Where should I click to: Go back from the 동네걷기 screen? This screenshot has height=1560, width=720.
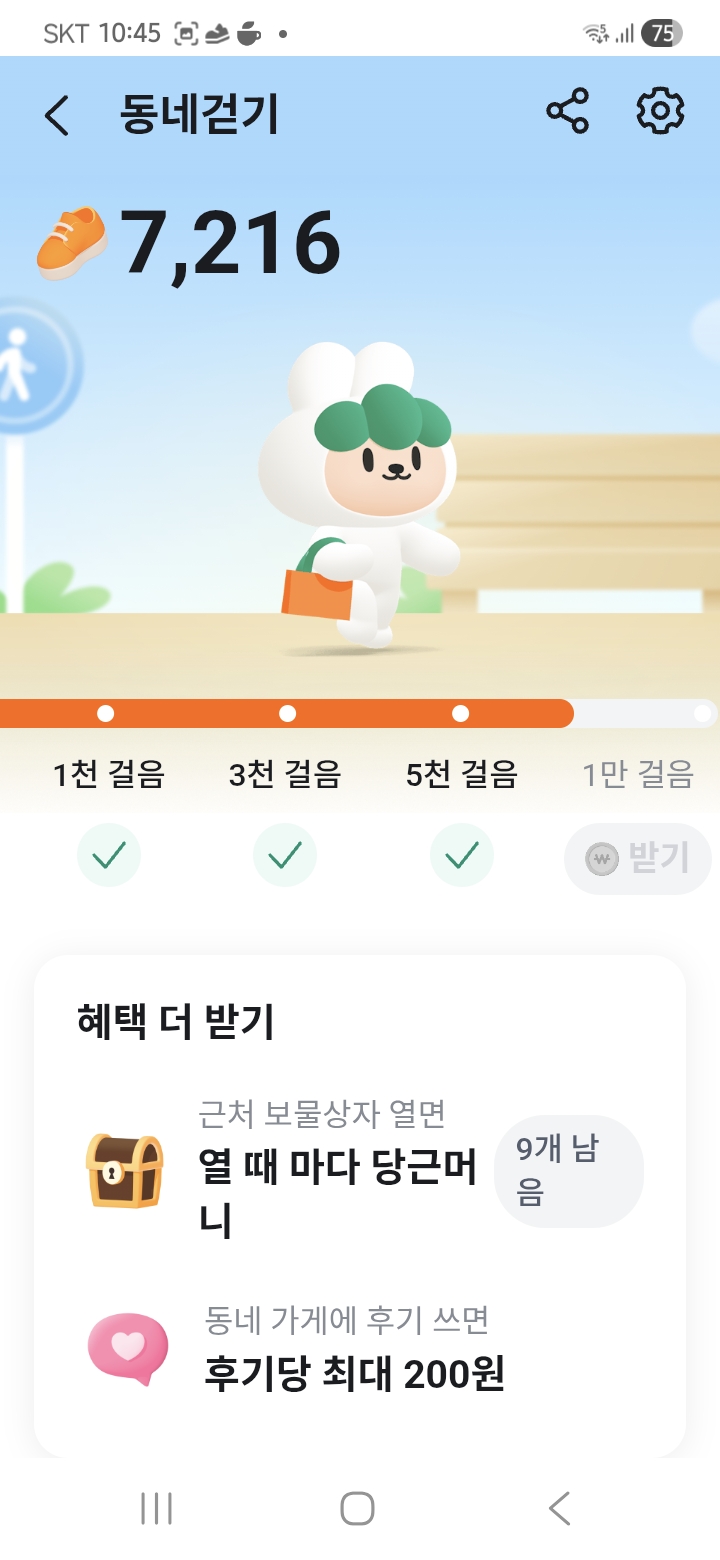(x=57, y=115)
